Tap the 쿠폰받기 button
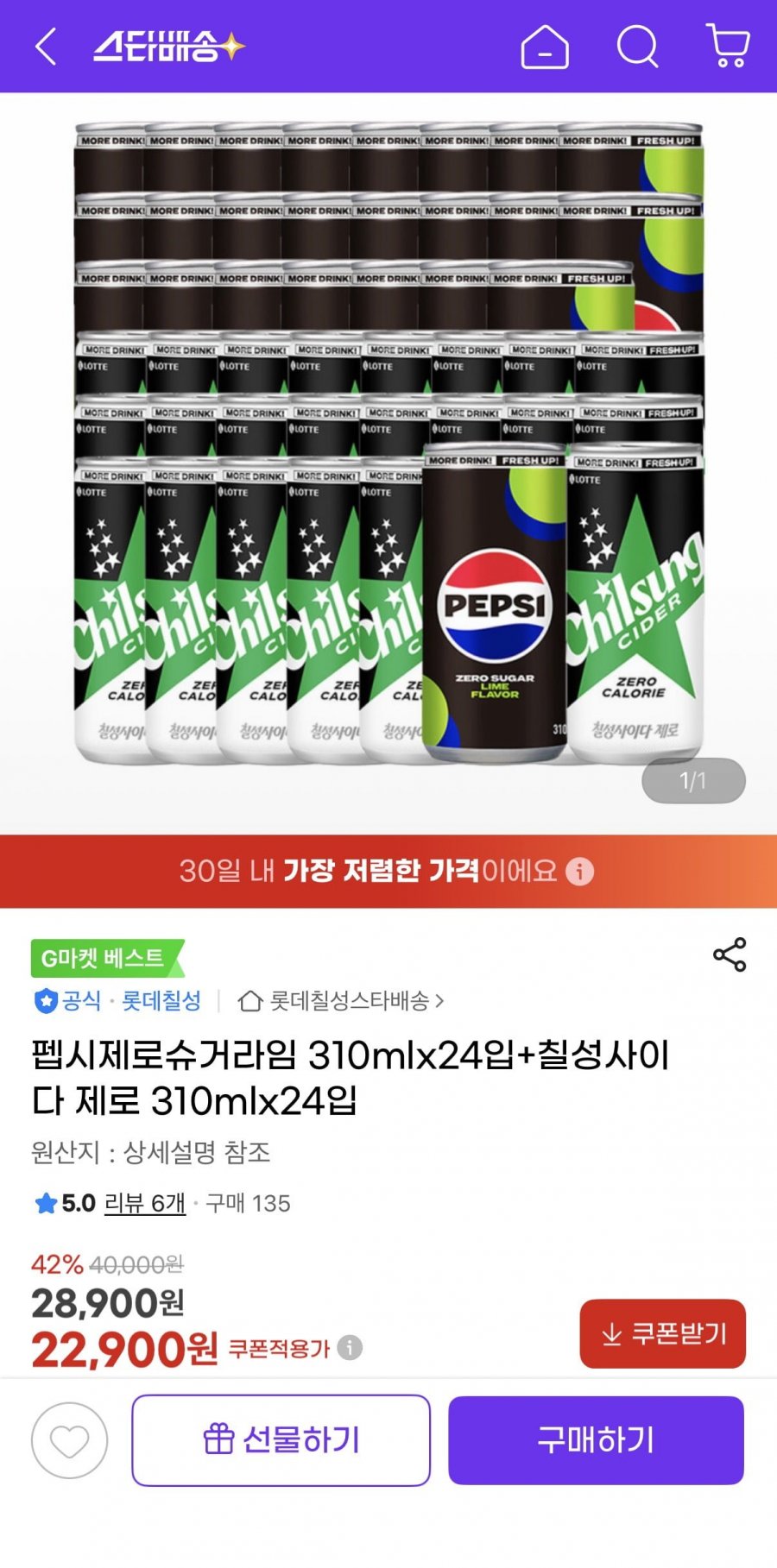 point(662,1333)
